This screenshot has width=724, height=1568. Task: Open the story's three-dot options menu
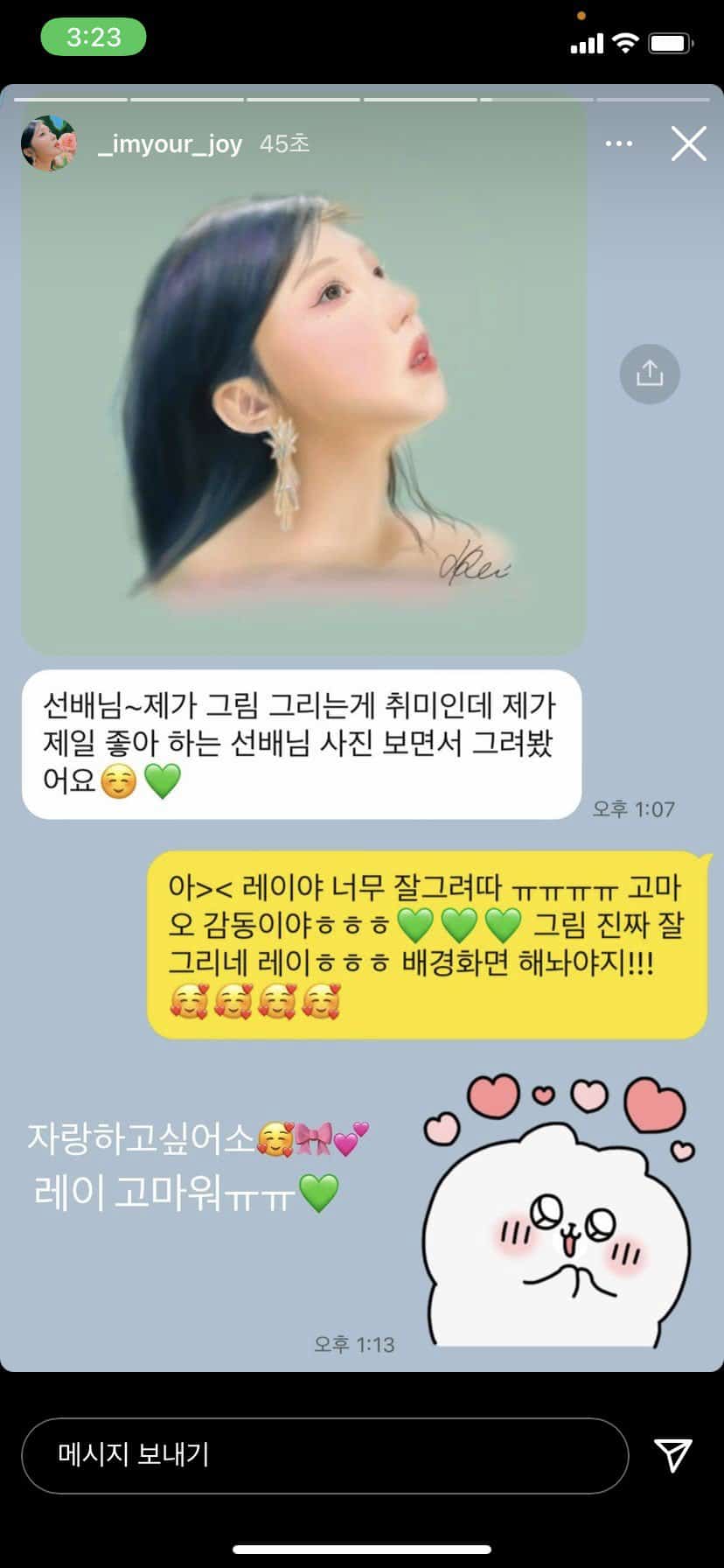[618, 143]
